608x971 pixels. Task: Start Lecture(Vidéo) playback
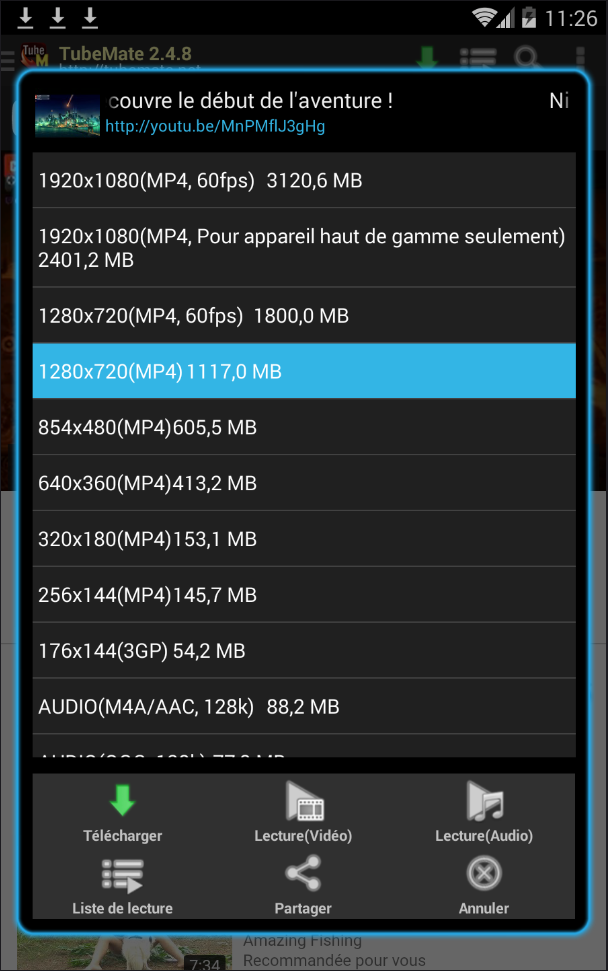[x=303, y=812]
